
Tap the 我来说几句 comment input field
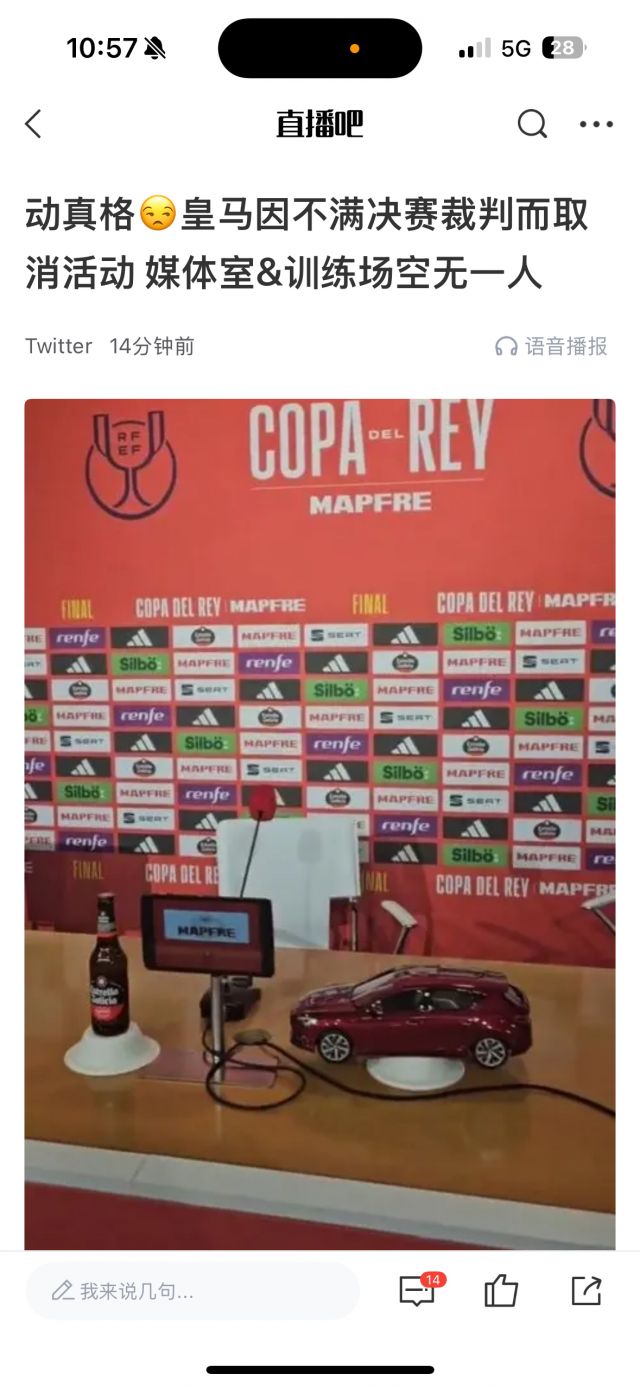(x=192, y=1291)
